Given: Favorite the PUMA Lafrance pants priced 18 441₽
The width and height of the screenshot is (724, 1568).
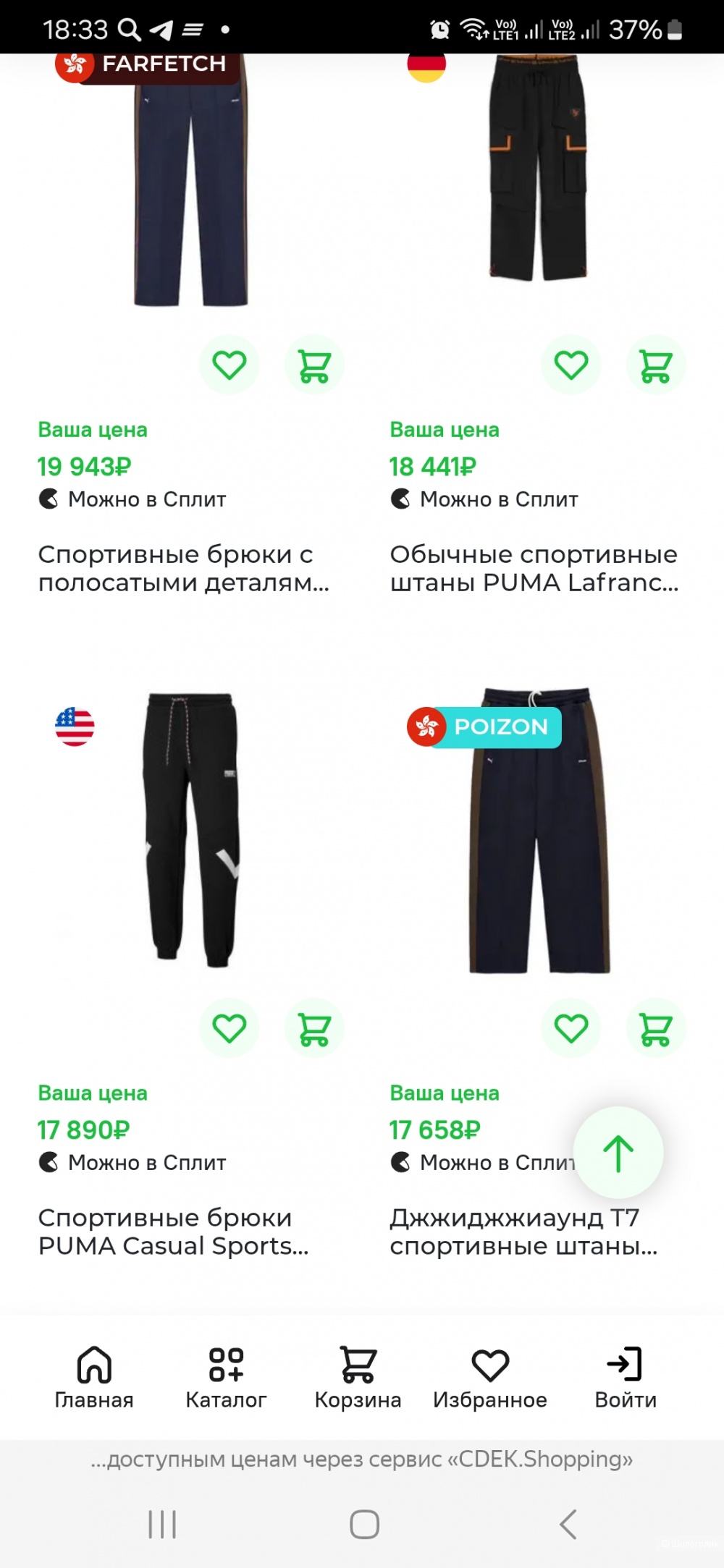Looking at the screenshot, I should 571,364.
